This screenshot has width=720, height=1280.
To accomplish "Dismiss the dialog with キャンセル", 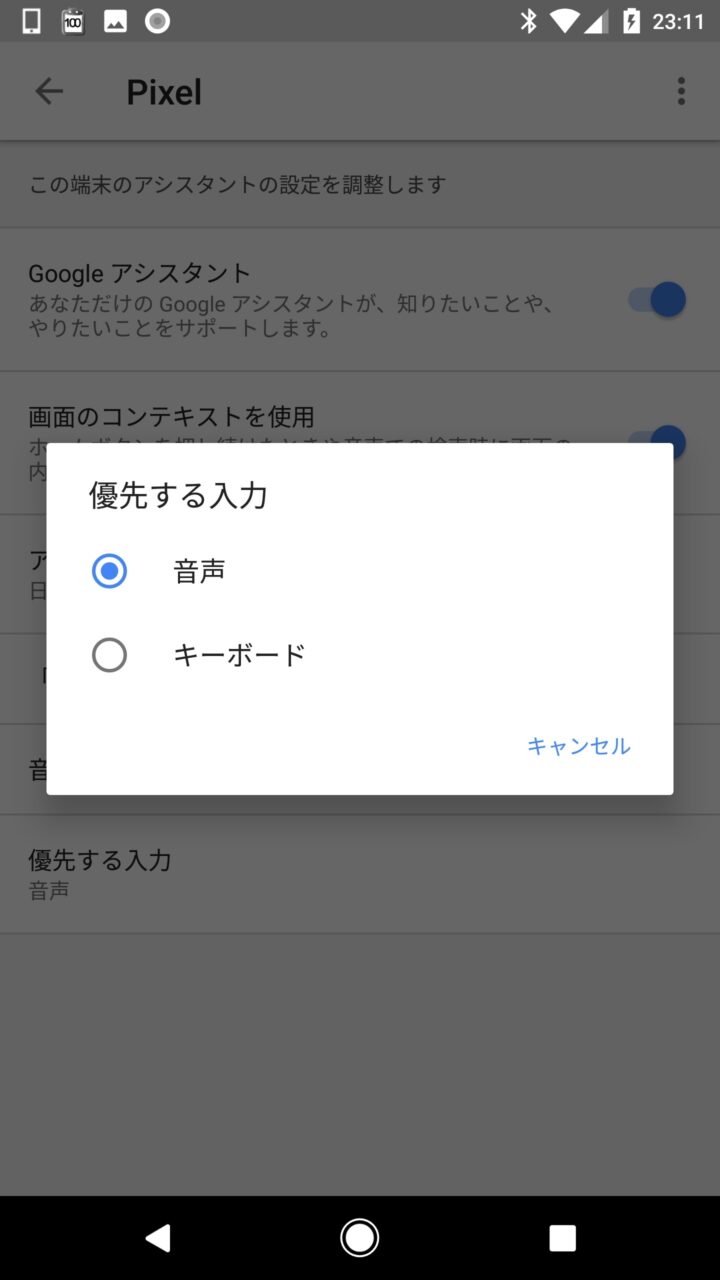I will (x=578, y=746).
